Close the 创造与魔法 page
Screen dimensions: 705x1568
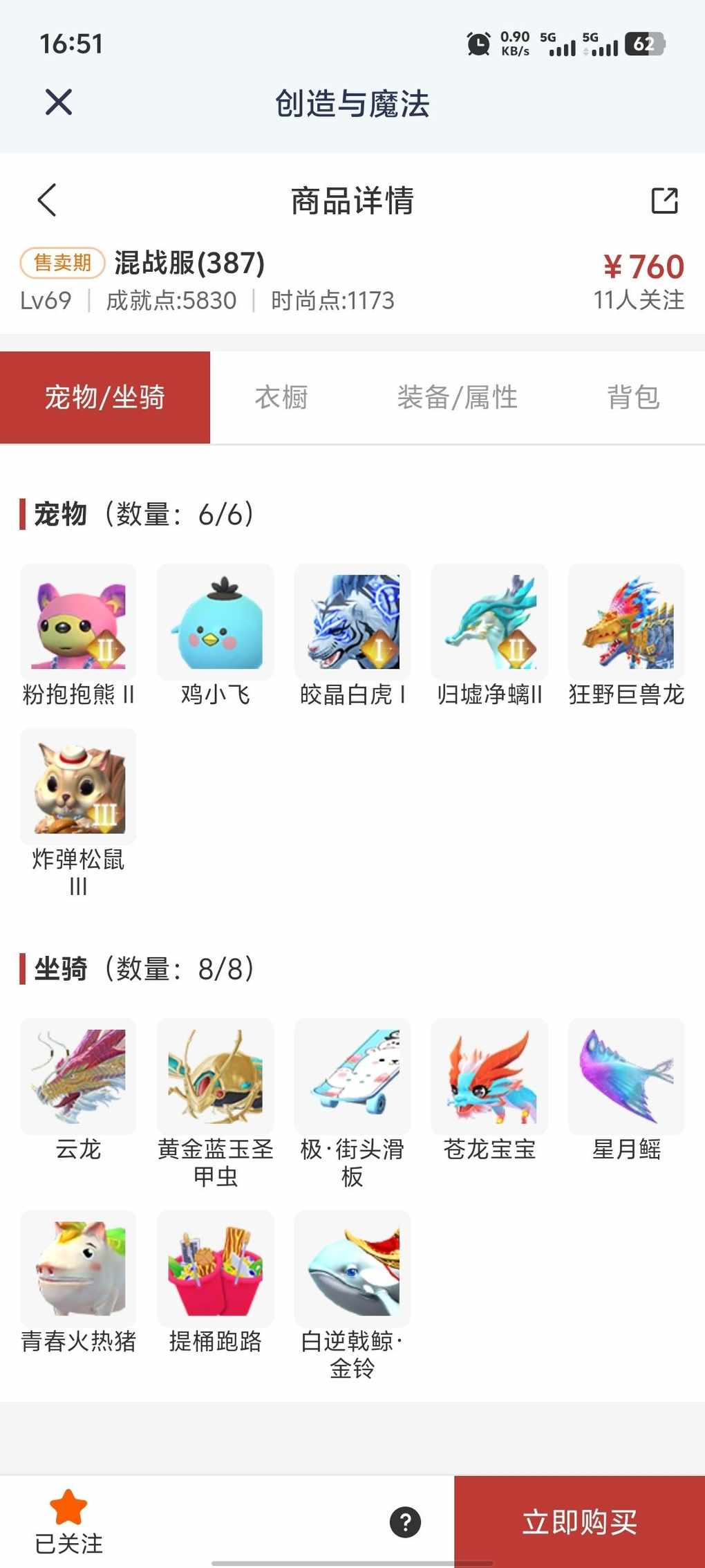tap(59, 102)
